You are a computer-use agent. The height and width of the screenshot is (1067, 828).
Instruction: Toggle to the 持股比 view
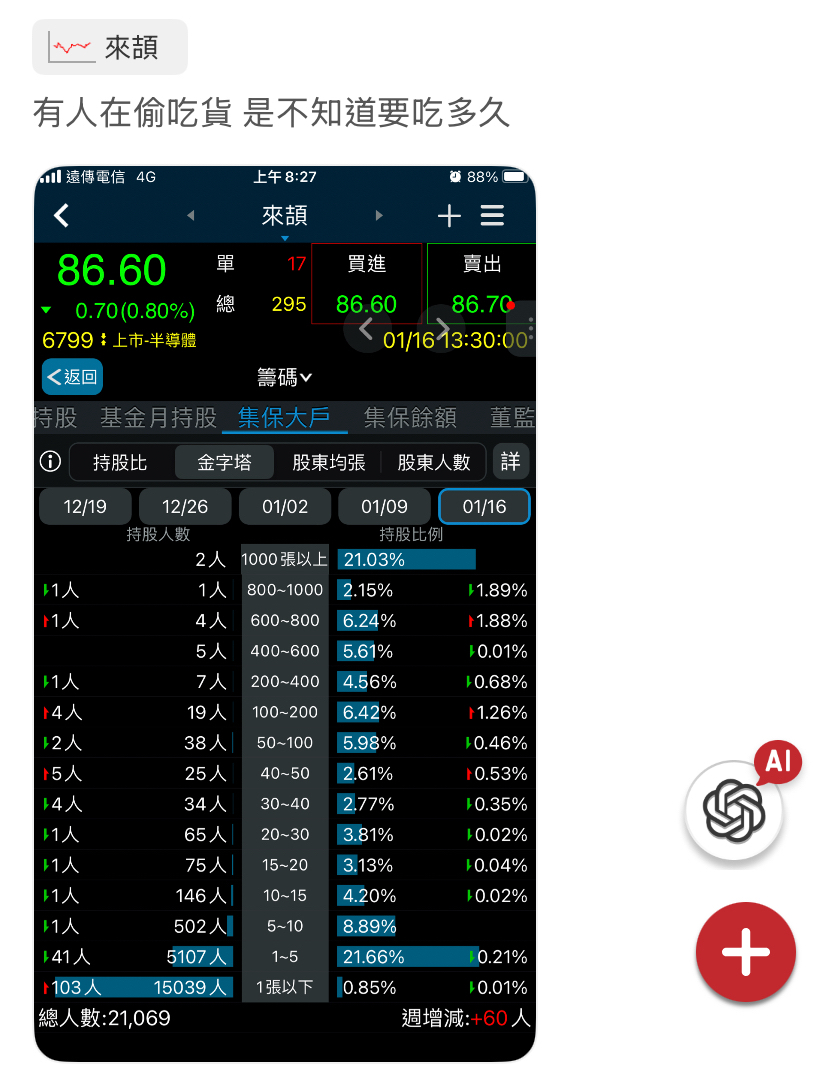pyautogui.click(x=124, y=462)
